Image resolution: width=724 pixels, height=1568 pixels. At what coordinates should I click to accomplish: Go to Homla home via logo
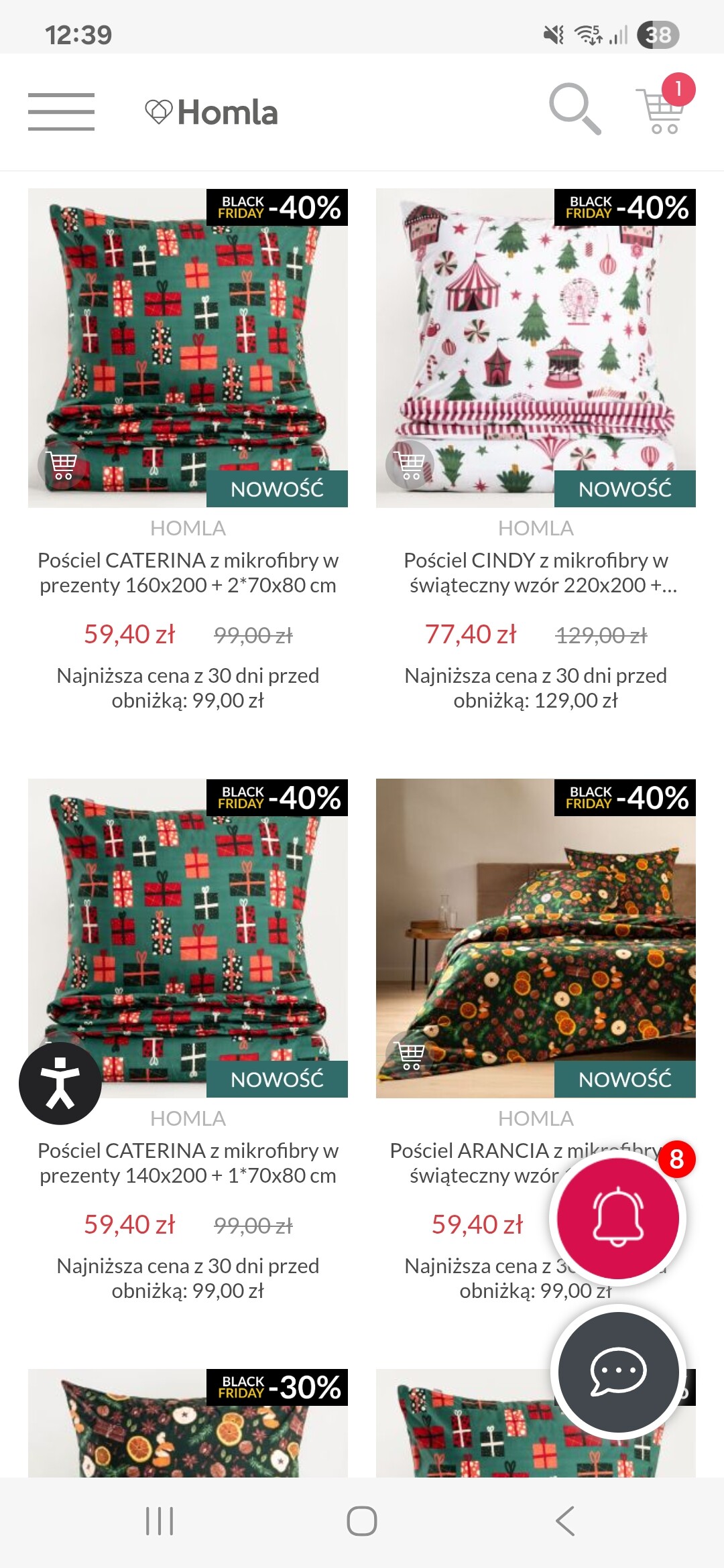tap(212, 112)
